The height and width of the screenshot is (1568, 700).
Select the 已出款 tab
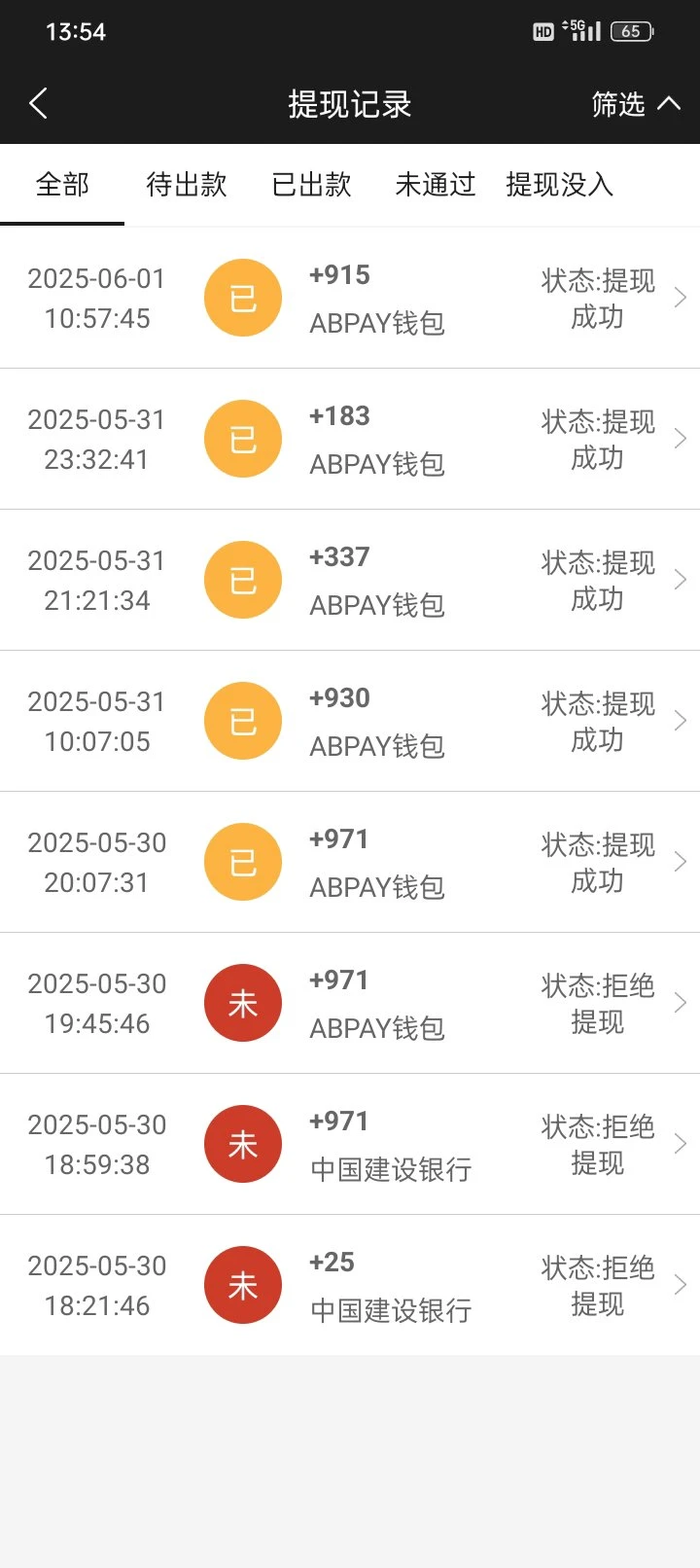(x=311, y=185)
